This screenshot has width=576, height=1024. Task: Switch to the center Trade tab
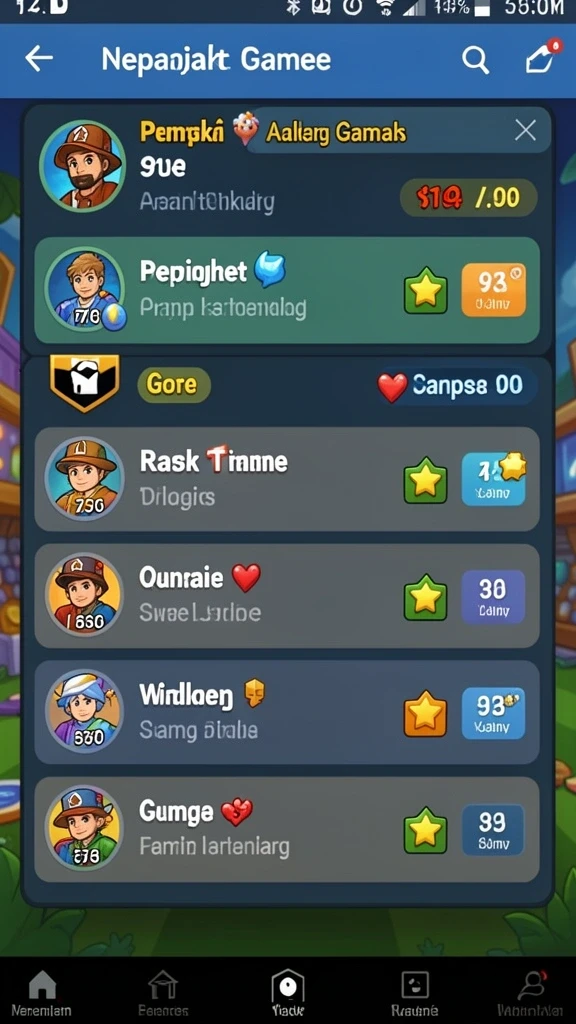[288, 992]
